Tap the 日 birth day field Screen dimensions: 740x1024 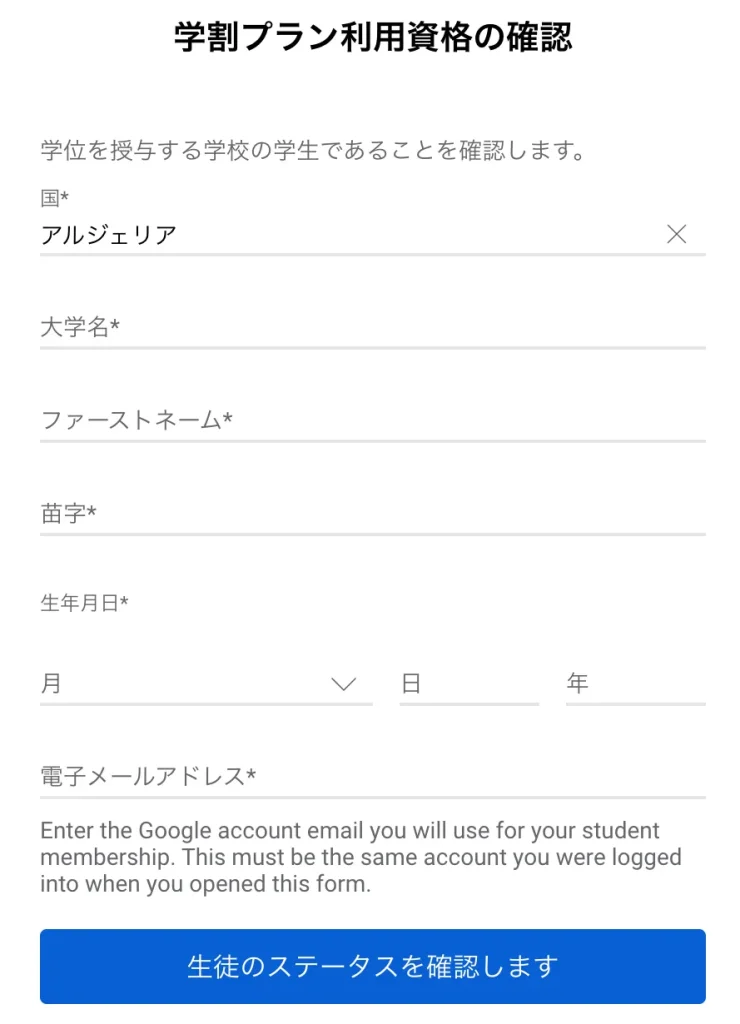tap(468, 684)
